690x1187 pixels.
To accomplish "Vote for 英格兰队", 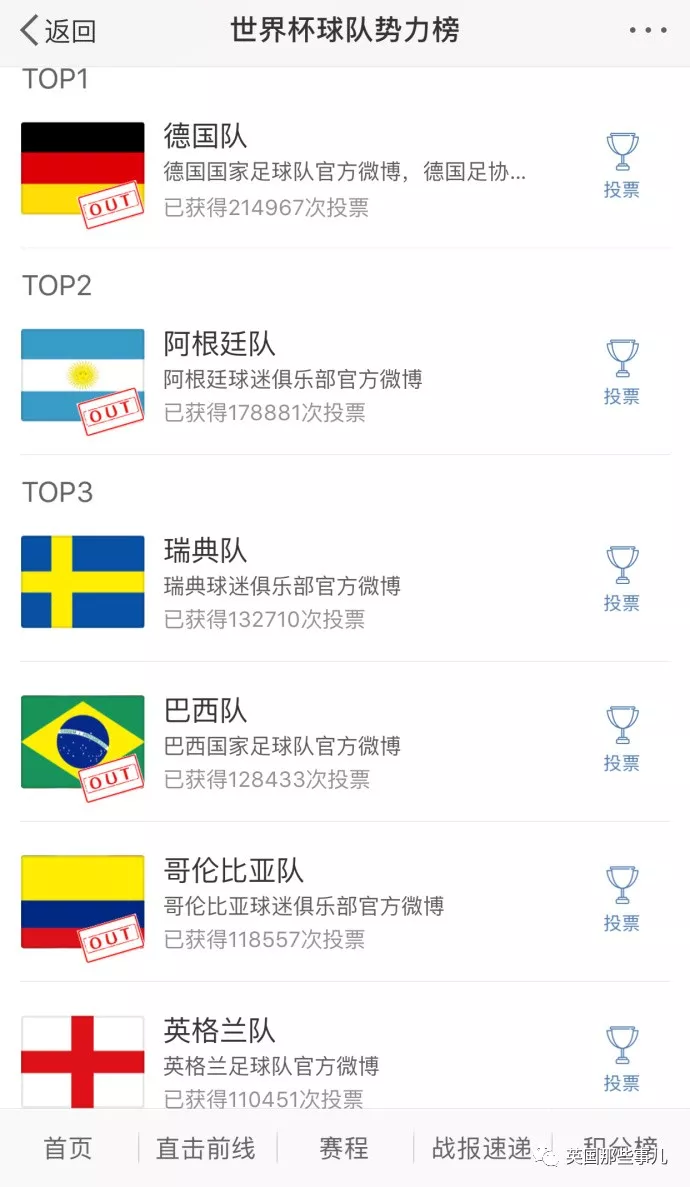I will [622, 1059].
